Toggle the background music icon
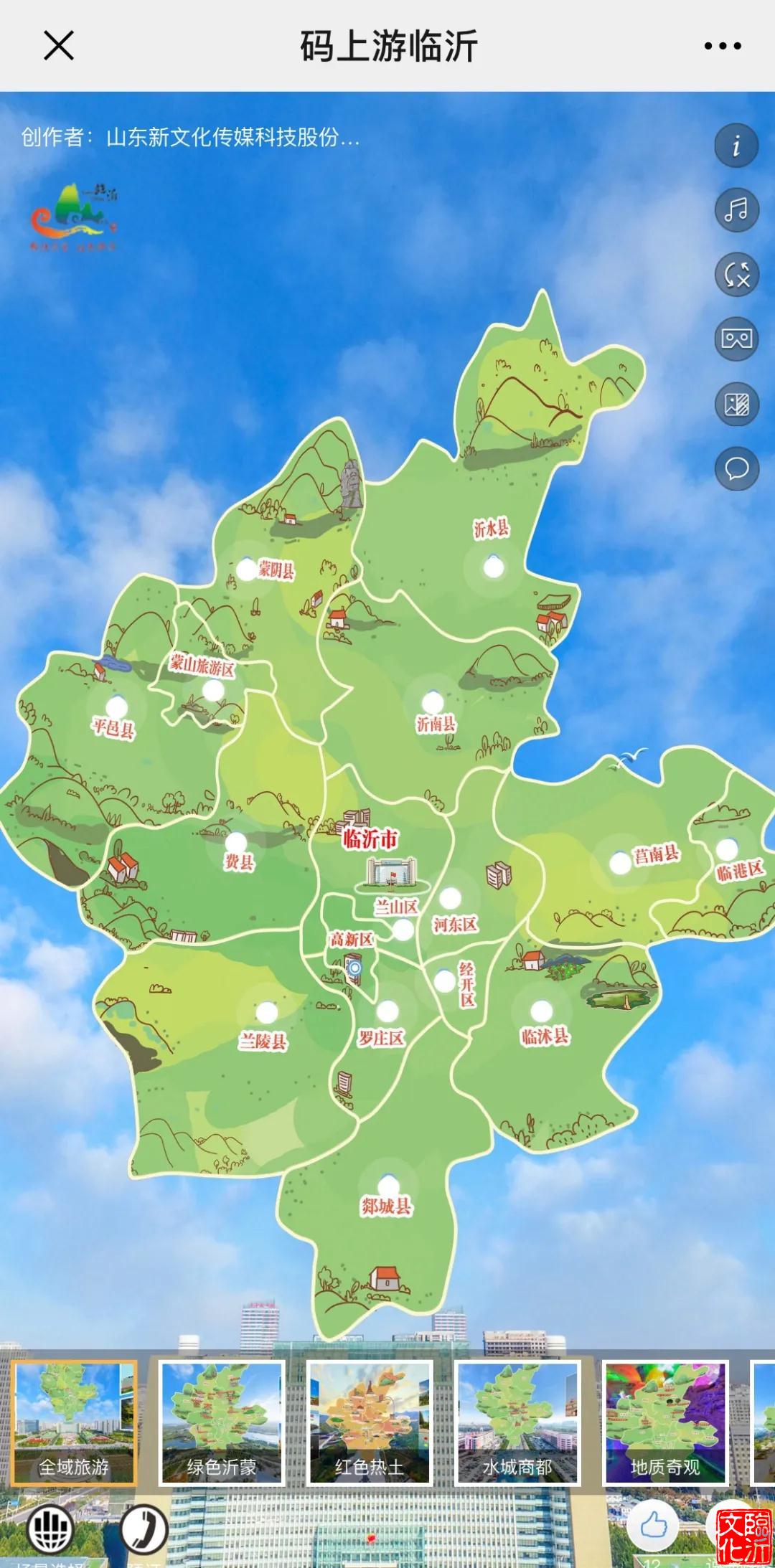 (x=736, y=210)
